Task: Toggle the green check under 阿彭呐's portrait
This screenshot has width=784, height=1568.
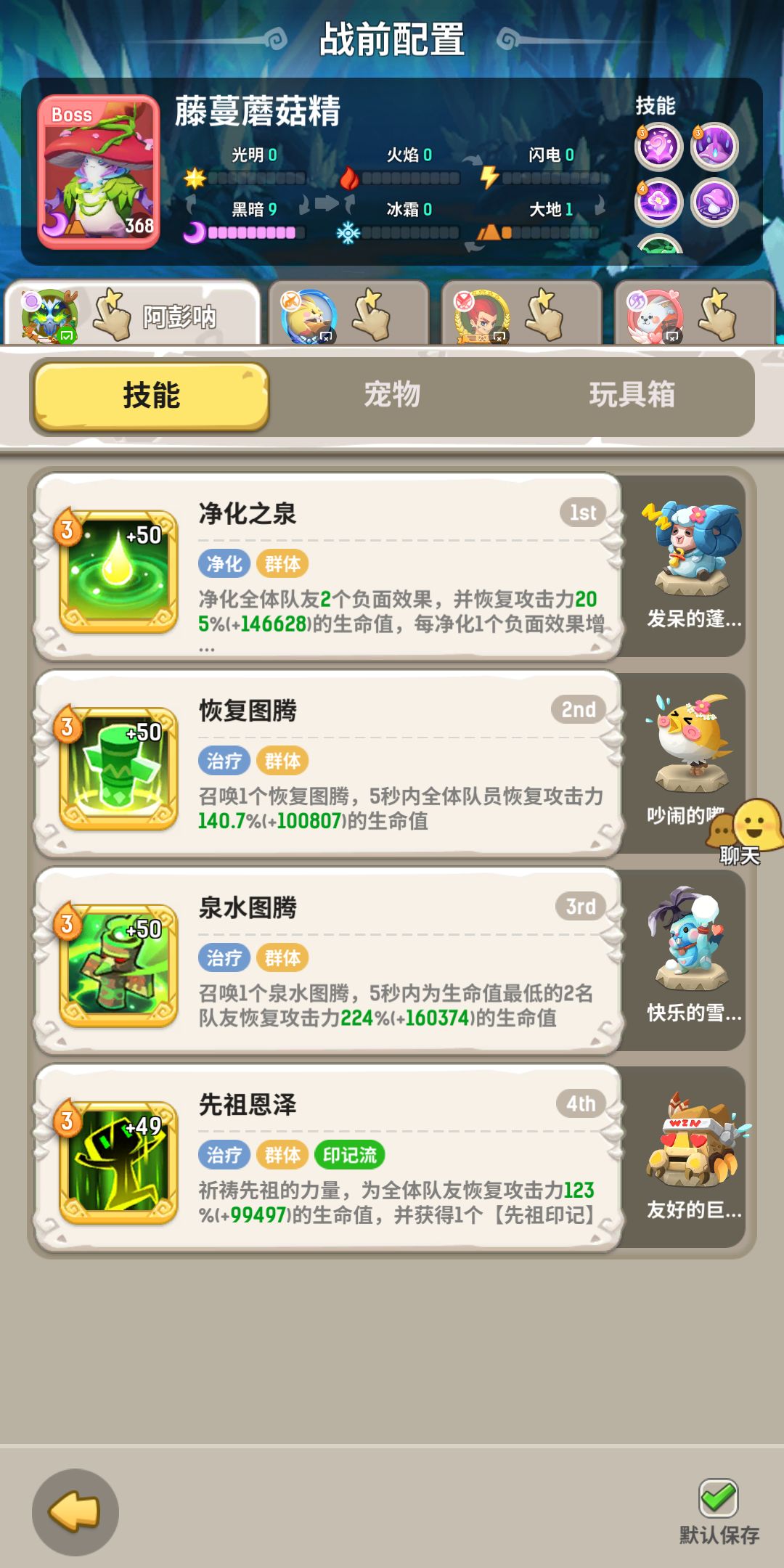Action: coord(65,335)
